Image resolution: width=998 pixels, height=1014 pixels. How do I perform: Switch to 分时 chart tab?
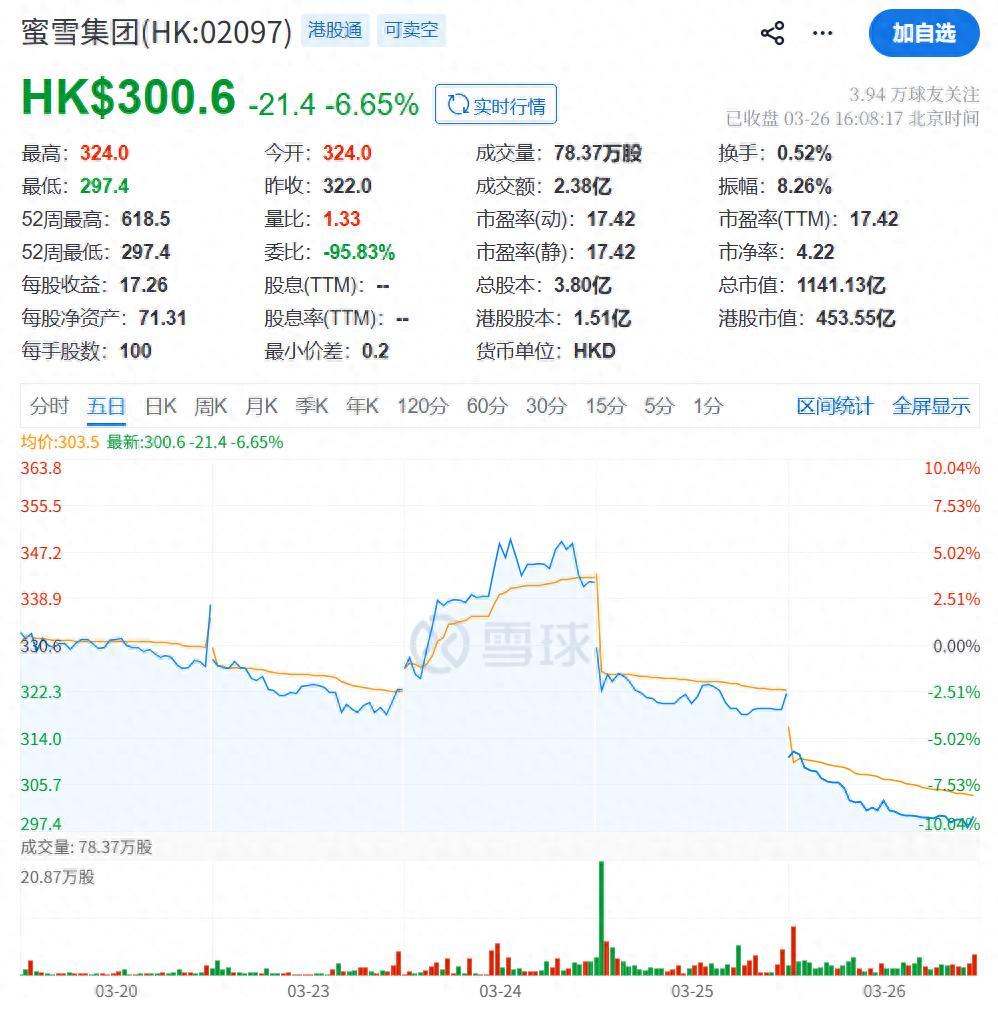[x=49, y=406]
